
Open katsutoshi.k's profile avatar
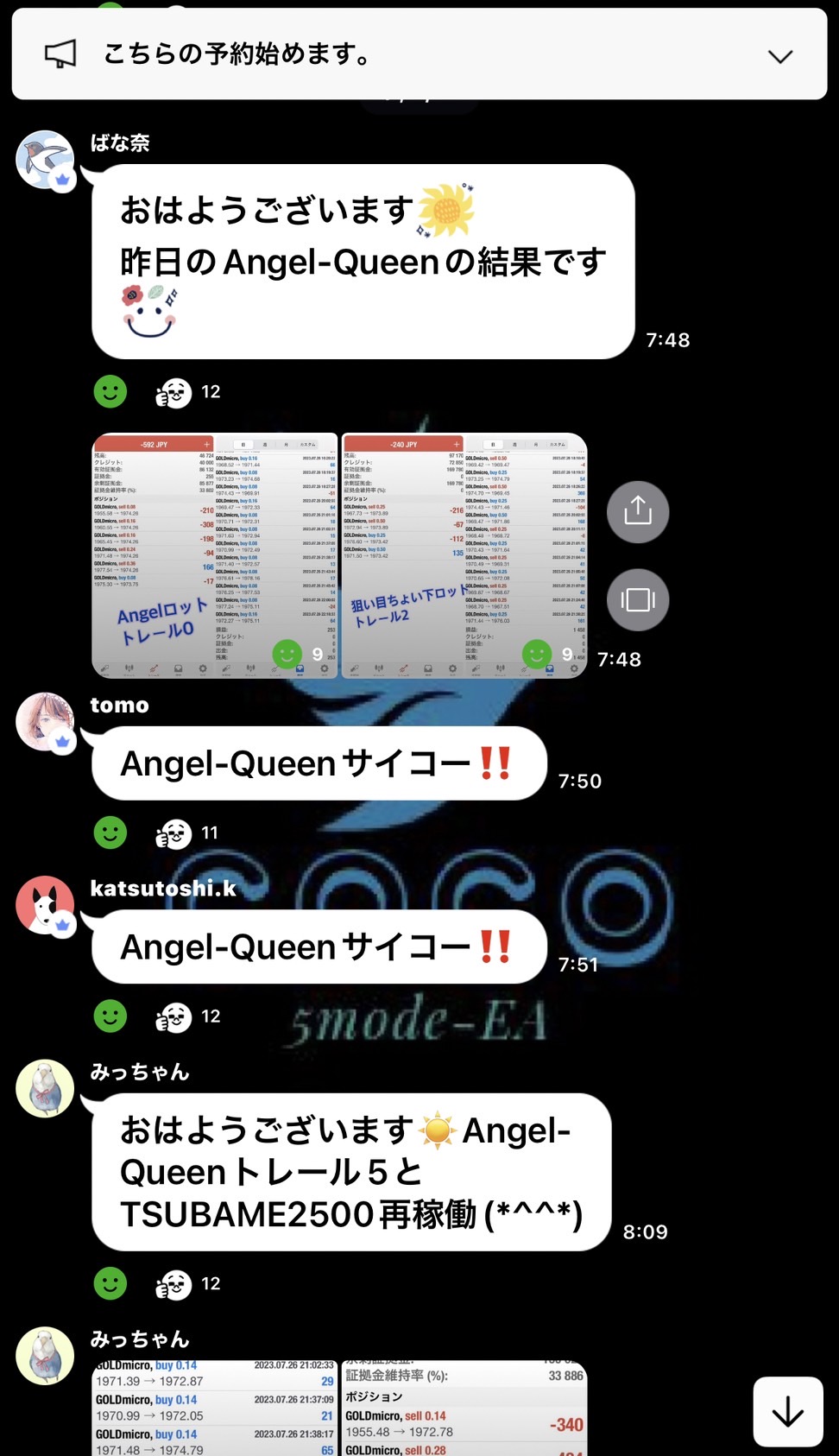46,905
